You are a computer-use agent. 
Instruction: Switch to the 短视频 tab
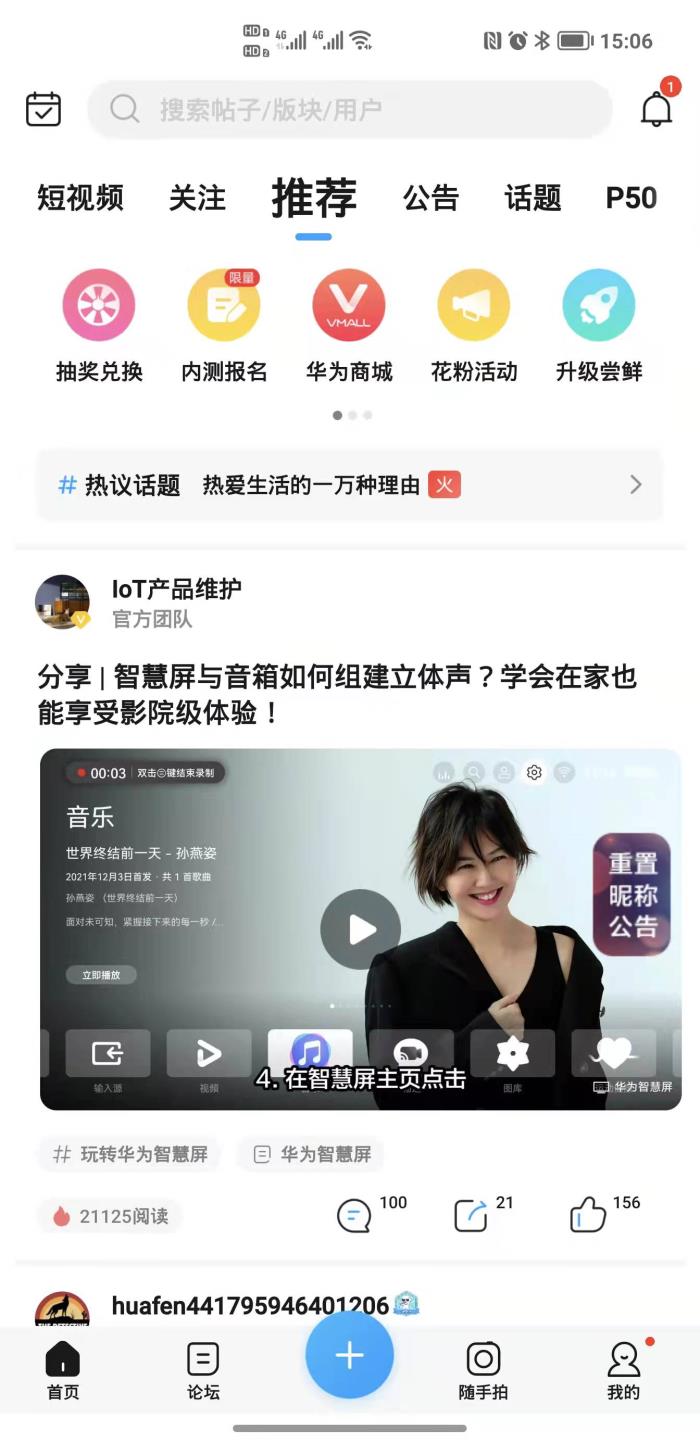pos(80,198)
